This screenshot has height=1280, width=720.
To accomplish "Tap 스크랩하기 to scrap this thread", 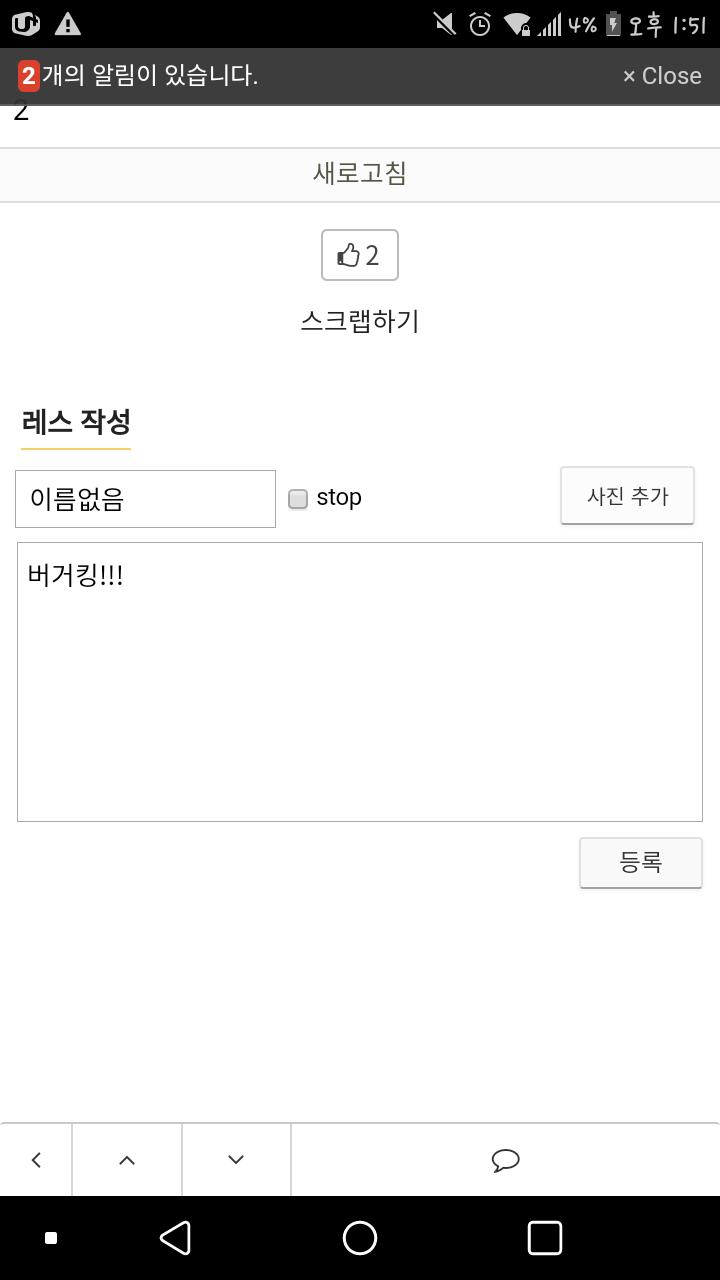I will pos(360,321).
